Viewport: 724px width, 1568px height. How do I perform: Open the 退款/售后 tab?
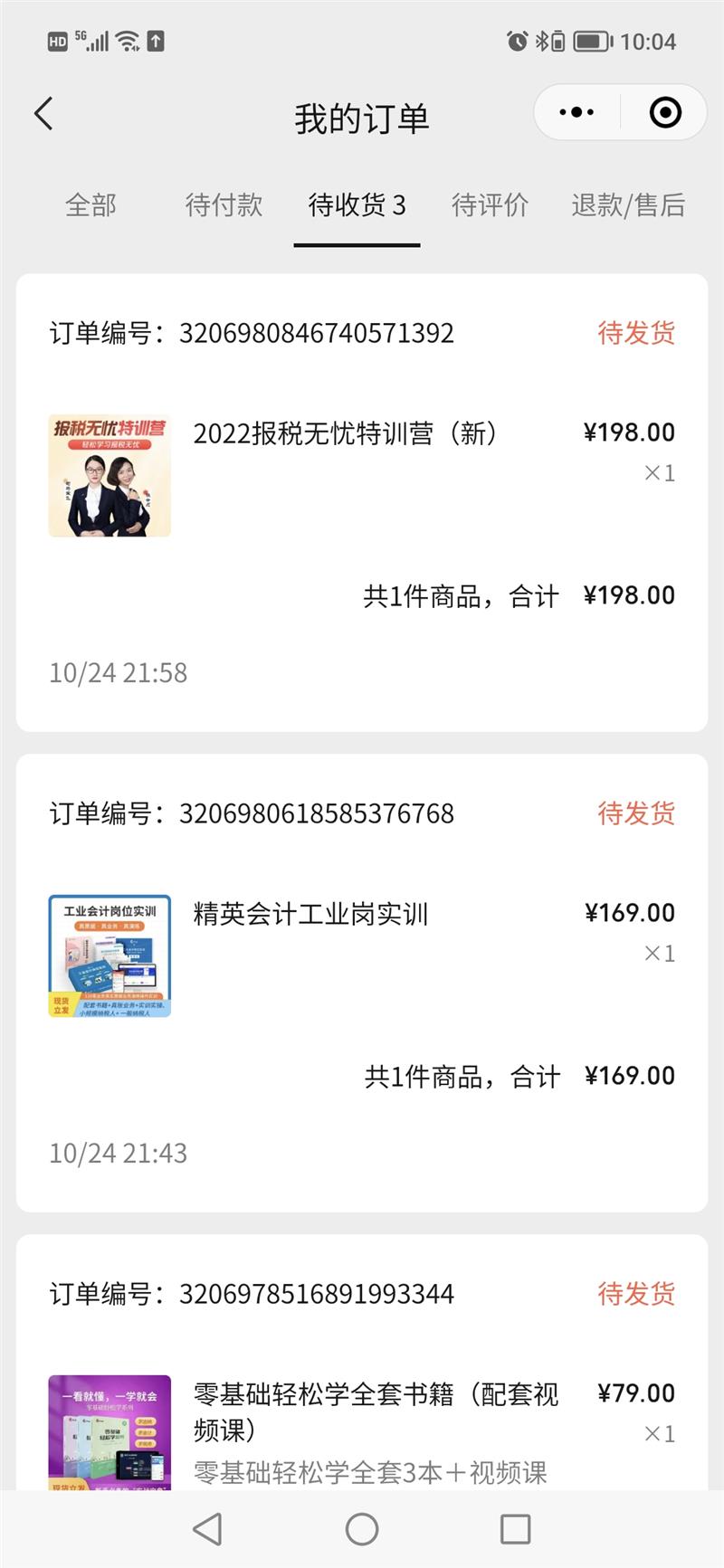[x=628, y=205]
